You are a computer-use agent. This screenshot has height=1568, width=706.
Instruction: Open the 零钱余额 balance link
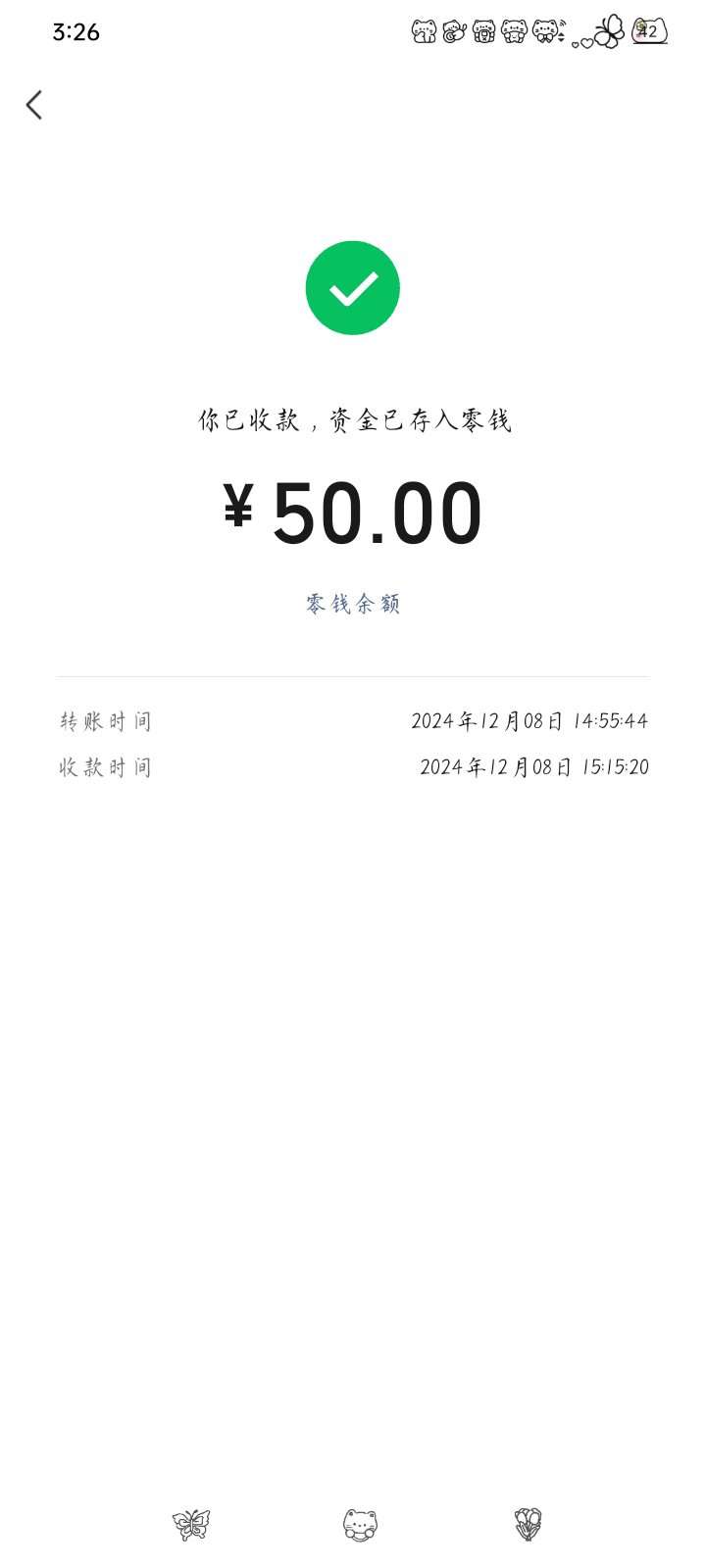click(353, 604)
